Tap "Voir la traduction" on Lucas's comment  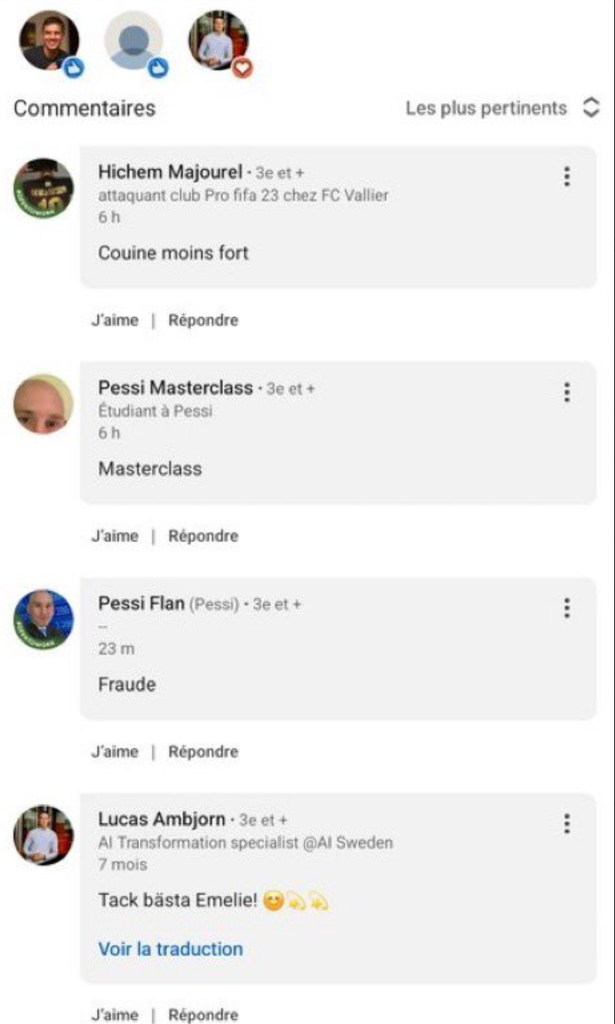[170, 949]
